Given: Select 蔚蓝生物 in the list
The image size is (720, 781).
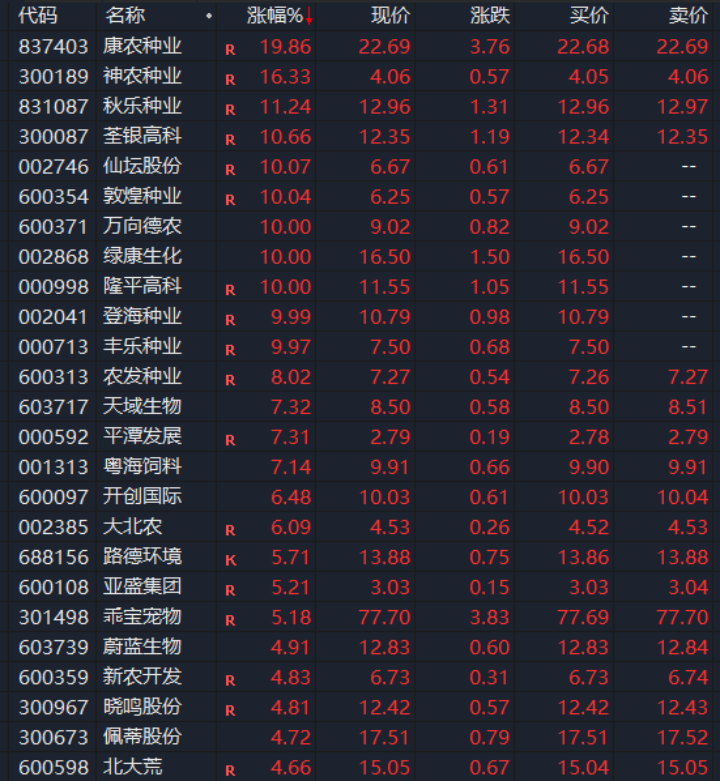Looking at the screenshot, I should click(x=142, y=647).
